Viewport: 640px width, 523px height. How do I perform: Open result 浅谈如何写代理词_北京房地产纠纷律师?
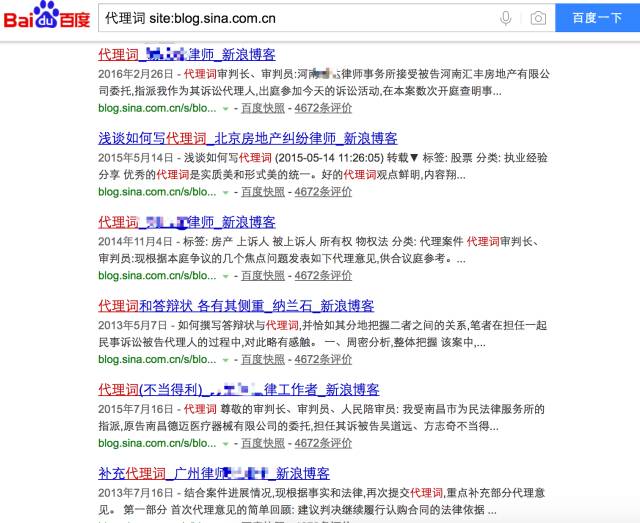[247, 138]
